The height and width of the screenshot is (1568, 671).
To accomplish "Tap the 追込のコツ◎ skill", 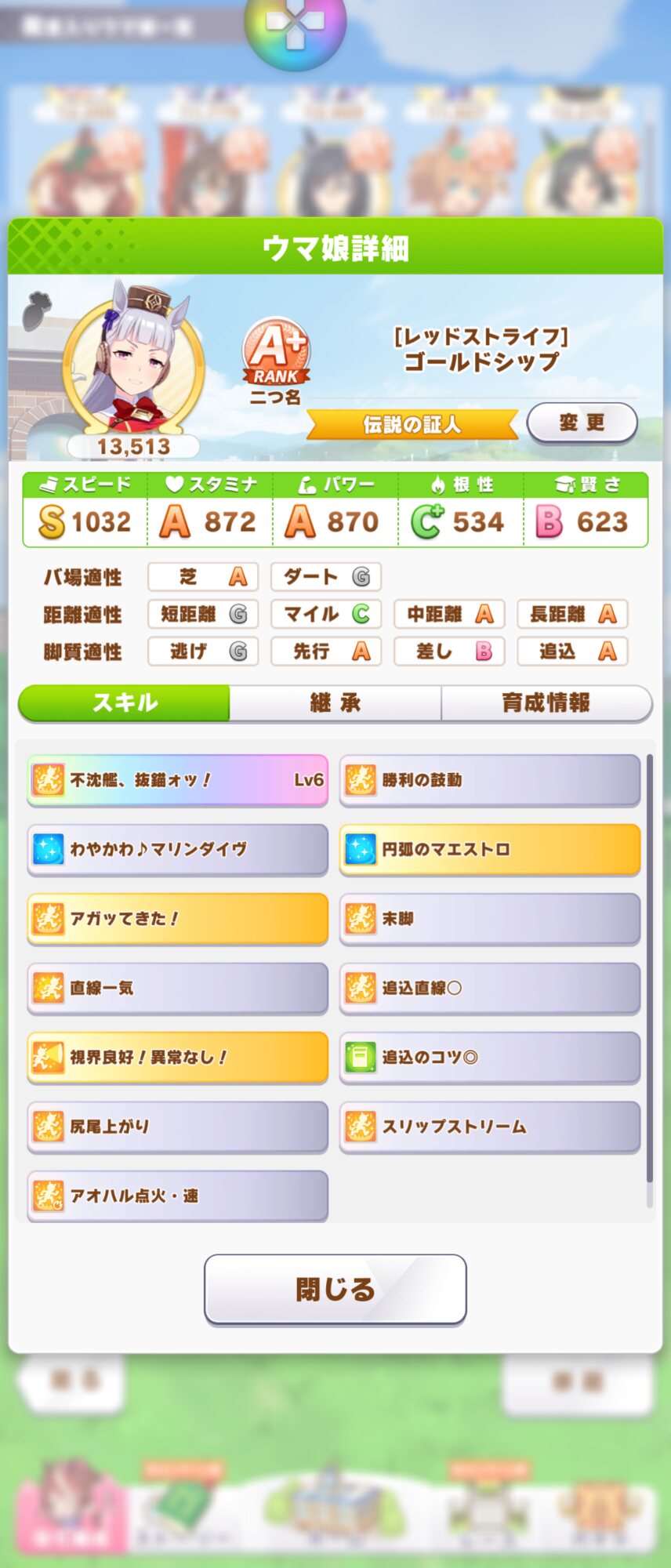I will pos(489,1057).
